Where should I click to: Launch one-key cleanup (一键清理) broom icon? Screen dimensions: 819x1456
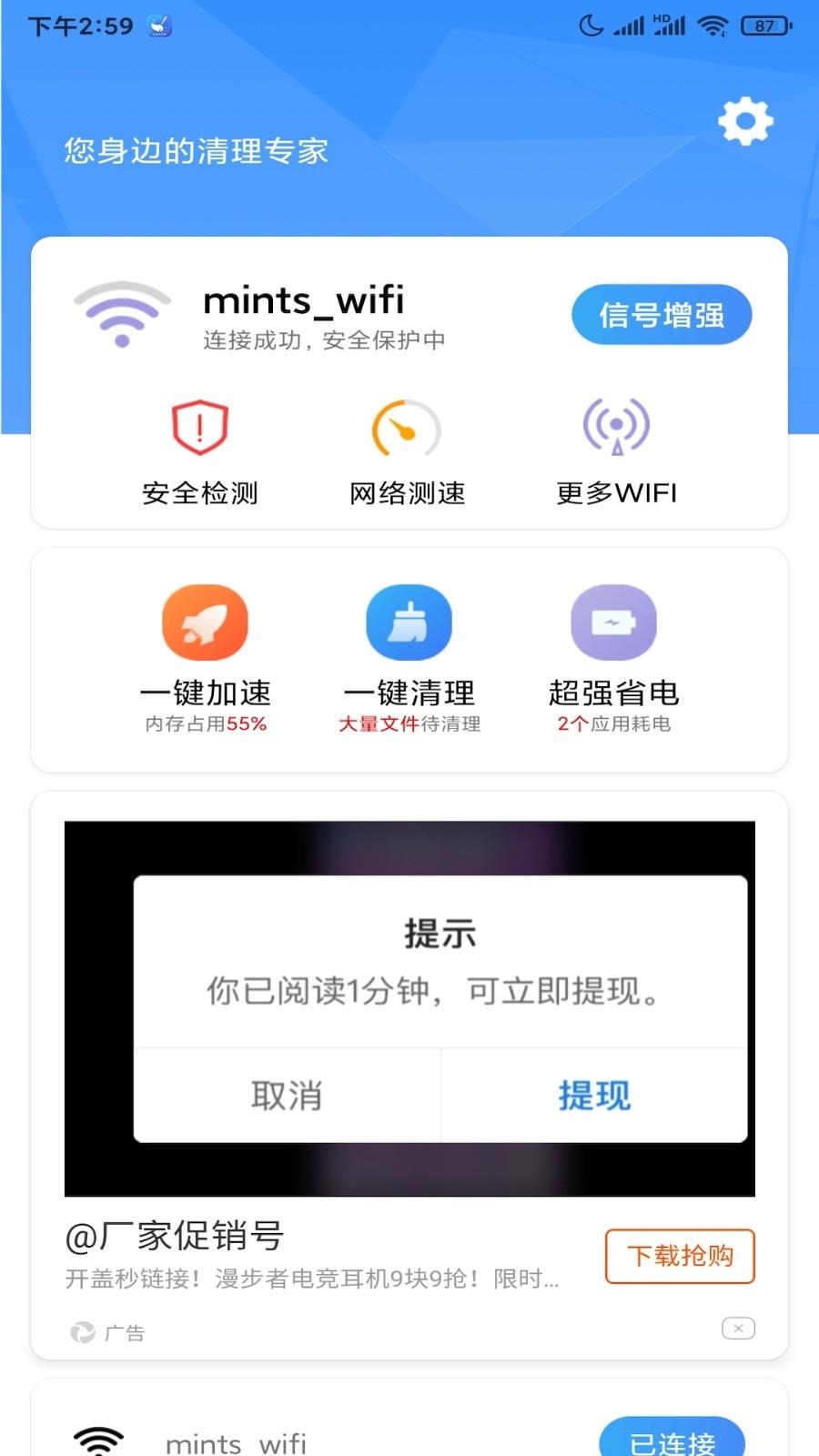point(409,621)
